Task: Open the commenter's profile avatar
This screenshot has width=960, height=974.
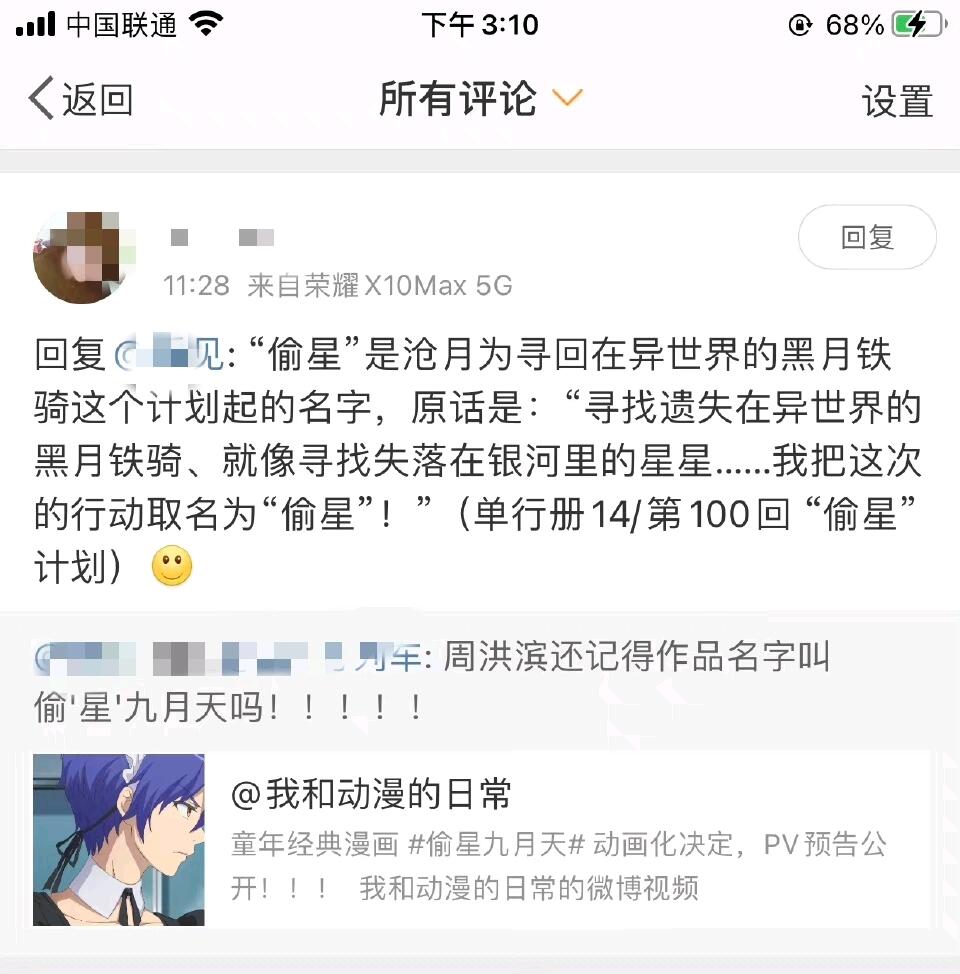Action: pyautogui.click(x=85, y=257)
